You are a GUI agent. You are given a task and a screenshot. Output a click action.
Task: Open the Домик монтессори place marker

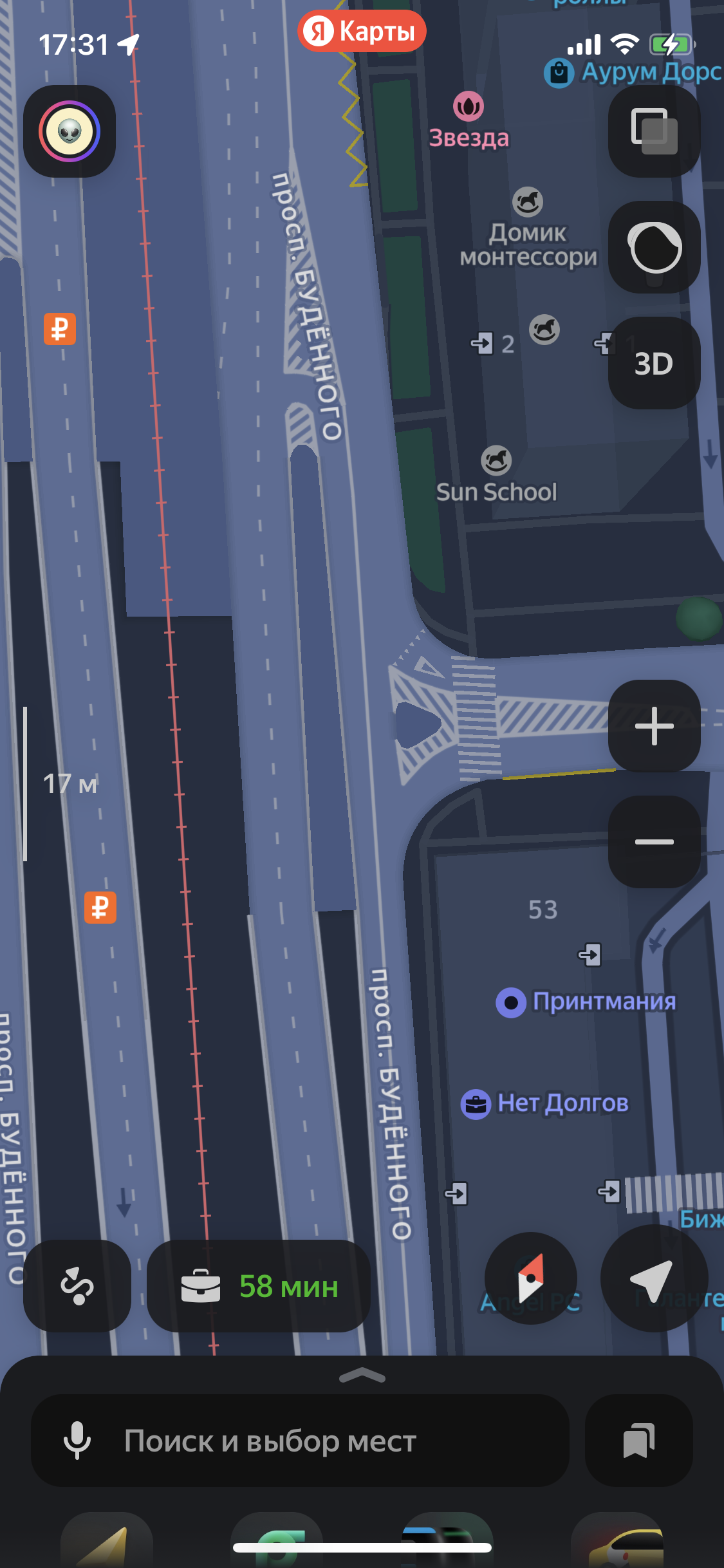pyautogui.click(x=528, y=202)
